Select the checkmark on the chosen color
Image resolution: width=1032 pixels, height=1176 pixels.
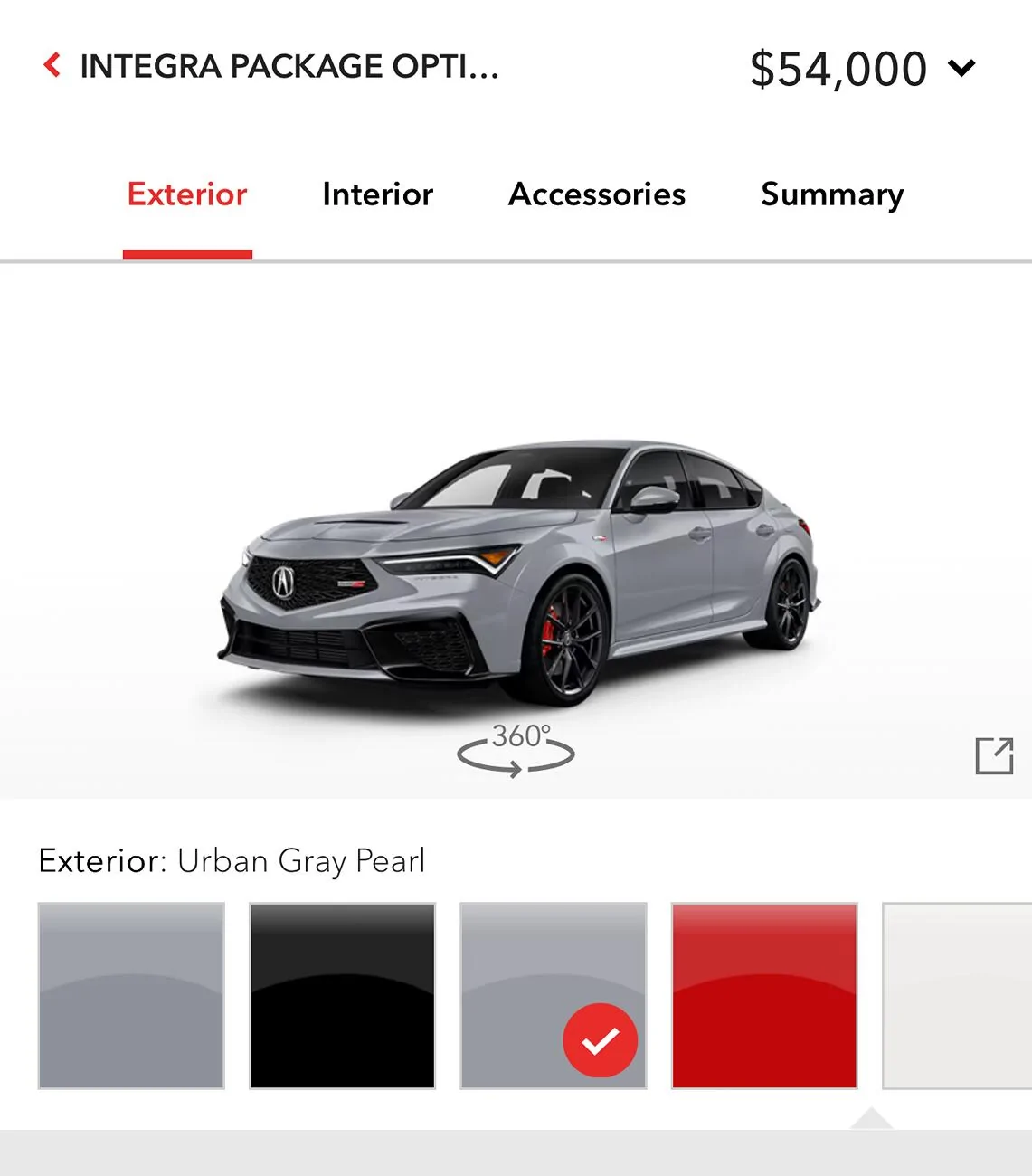pos(600,1040)
